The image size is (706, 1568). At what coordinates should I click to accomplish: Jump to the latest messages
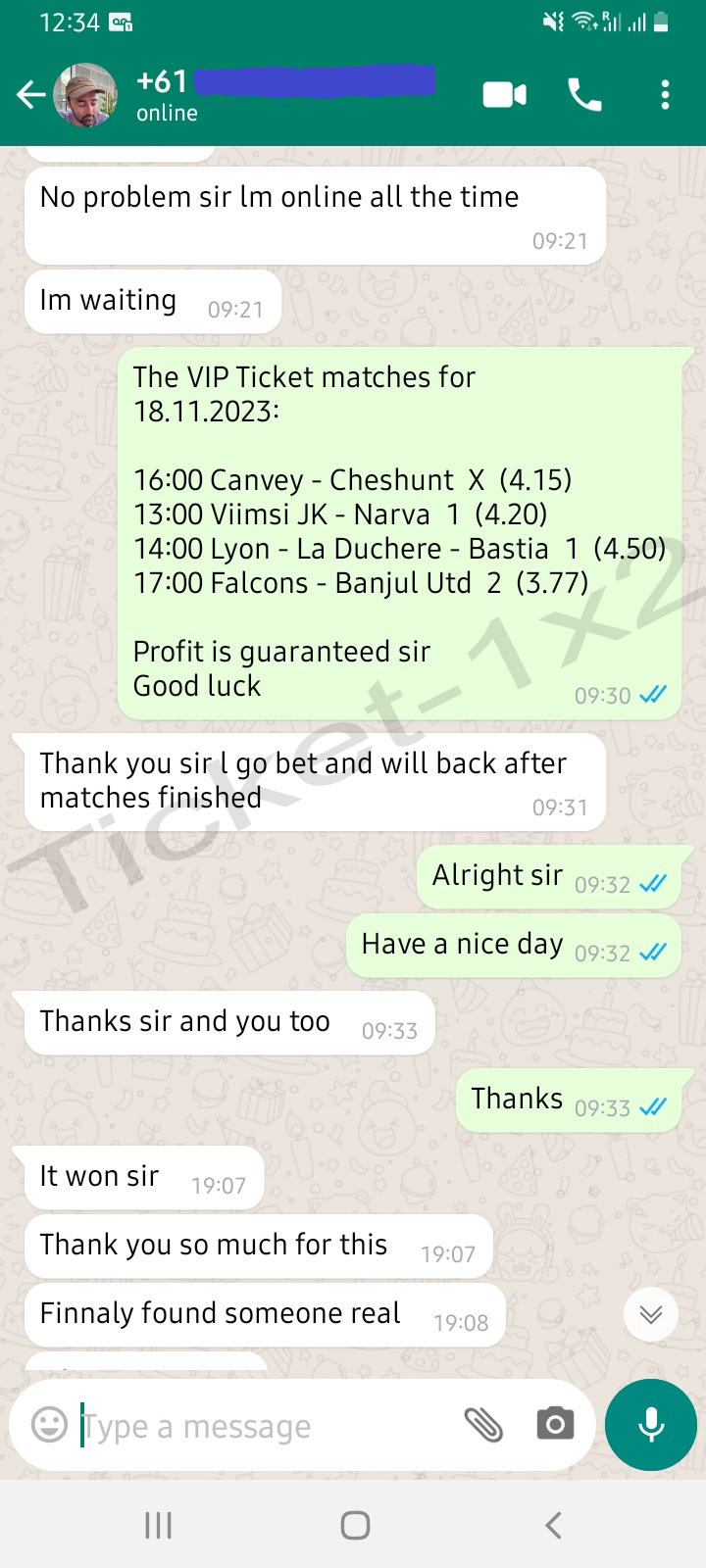[x=650, y=1314]
